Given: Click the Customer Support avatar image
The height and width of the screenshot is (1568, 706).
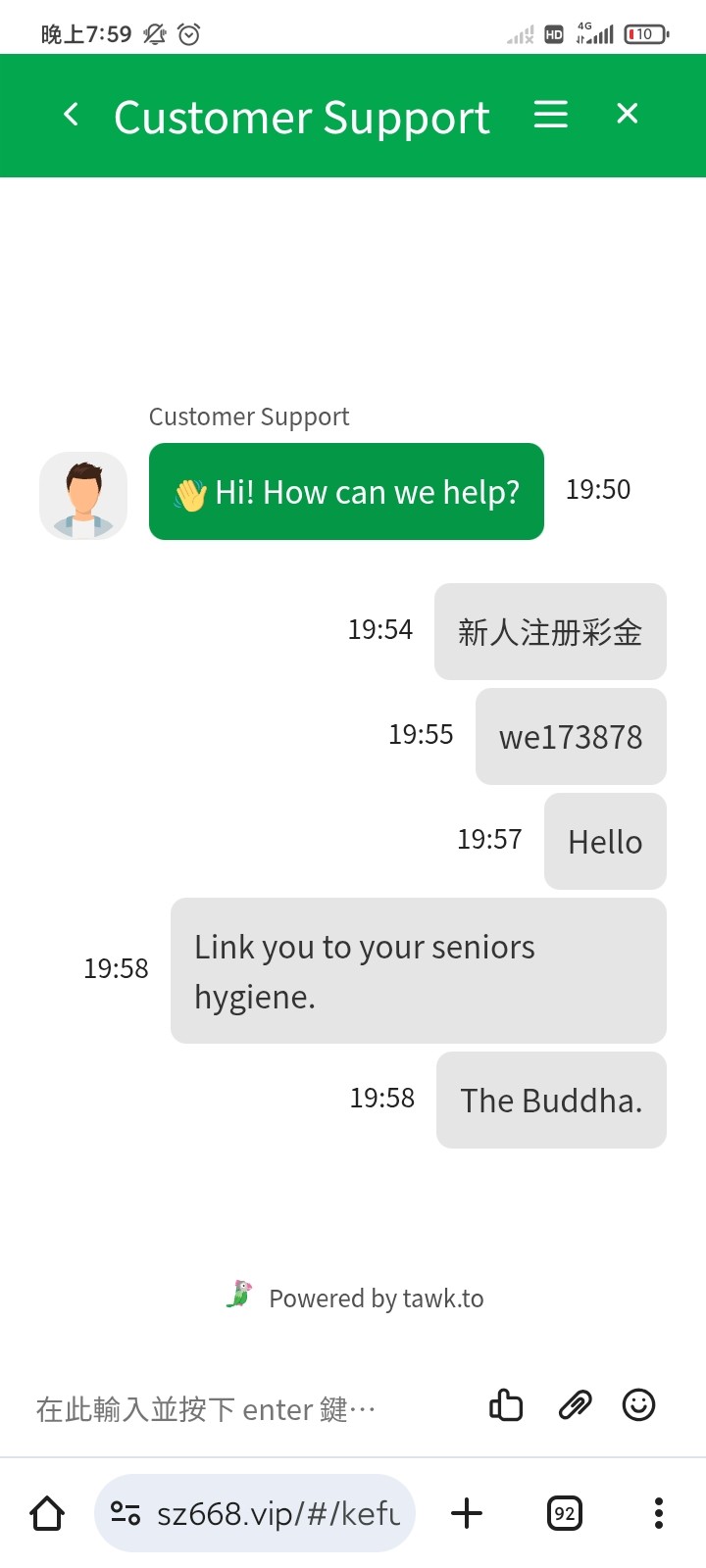Looking at the screenshot, I should pos(82,495).
